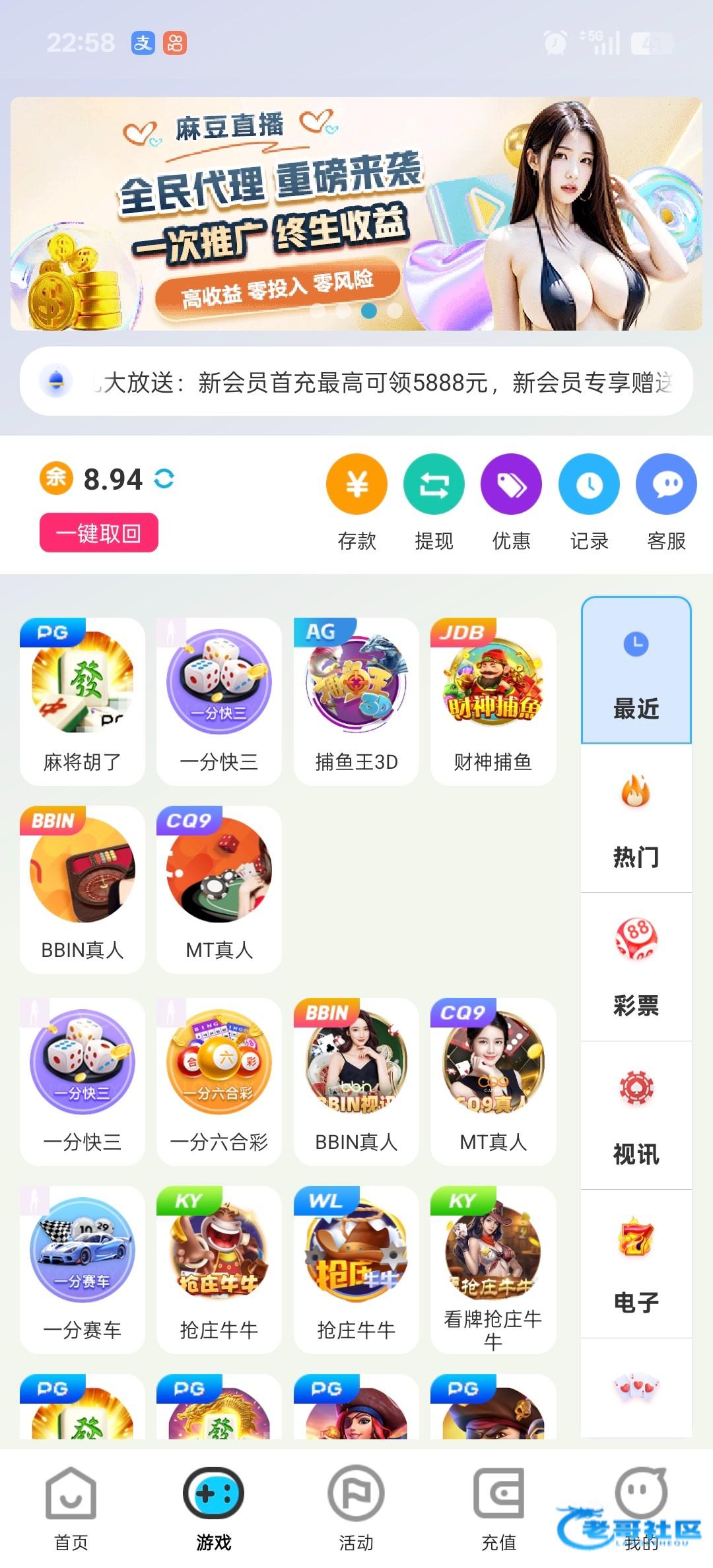The width and height of the screenshot is (713, 1568).
Task: Open the 麻将胡了 game
Action: 83,701
